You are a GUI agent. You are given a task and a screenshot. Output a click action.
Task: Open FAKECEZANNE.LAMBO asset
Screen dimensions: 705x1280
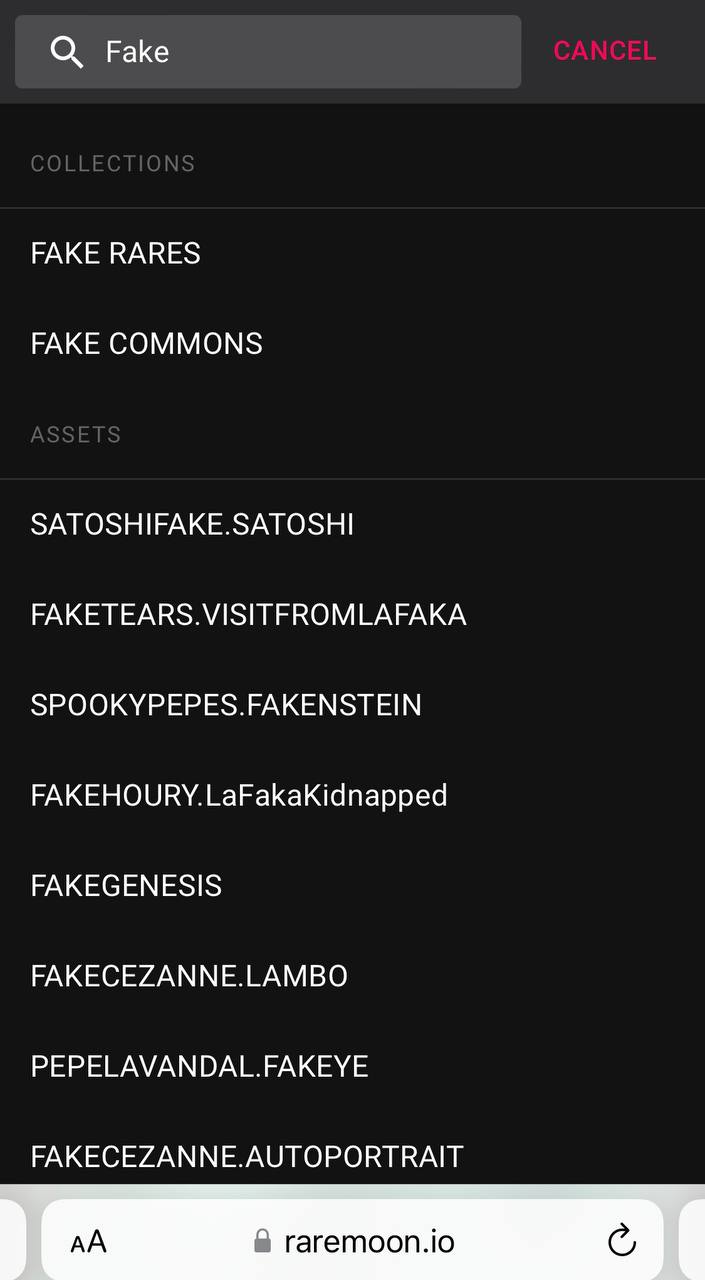coord(352,975)
